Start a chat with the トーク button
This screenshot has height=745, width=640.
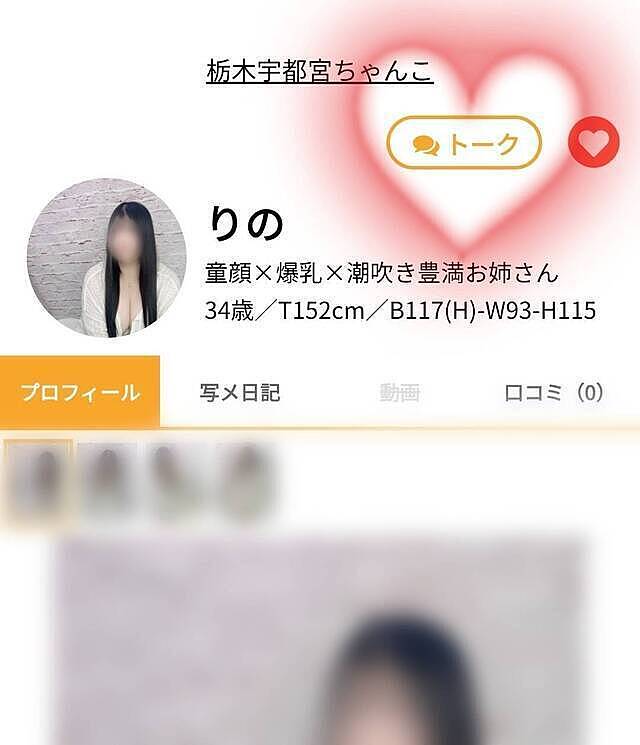tap(464, 144)
